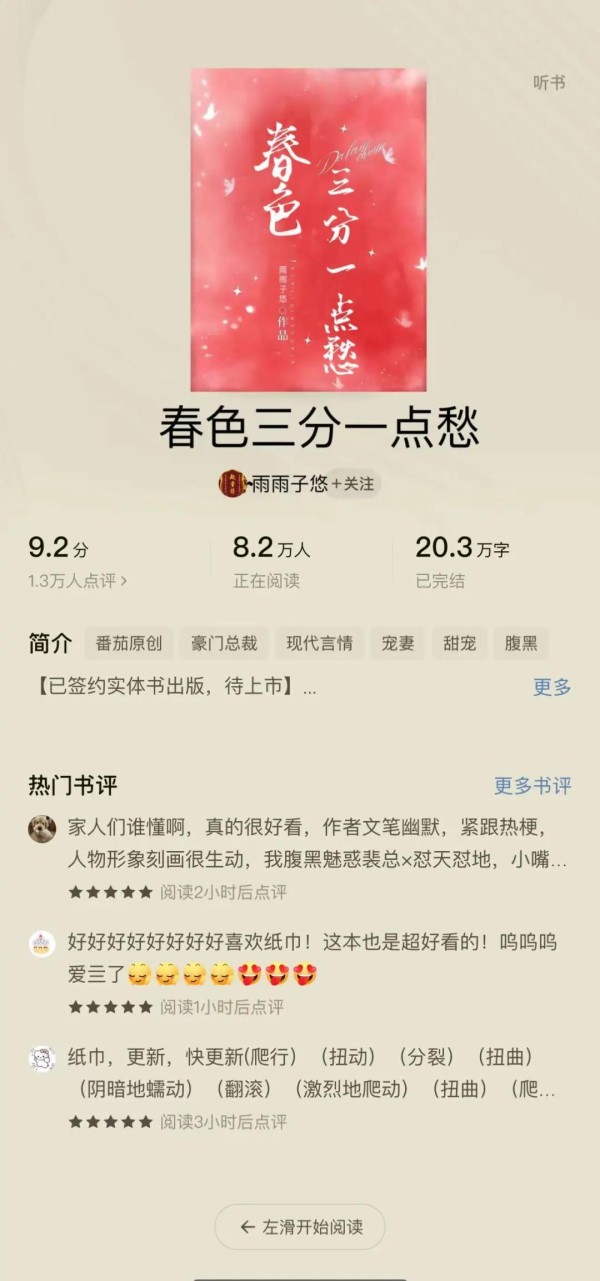
Task: Open the review starting 纸巾，更新，快更新
Action: pyautogui.click(x=311, y=1072)
